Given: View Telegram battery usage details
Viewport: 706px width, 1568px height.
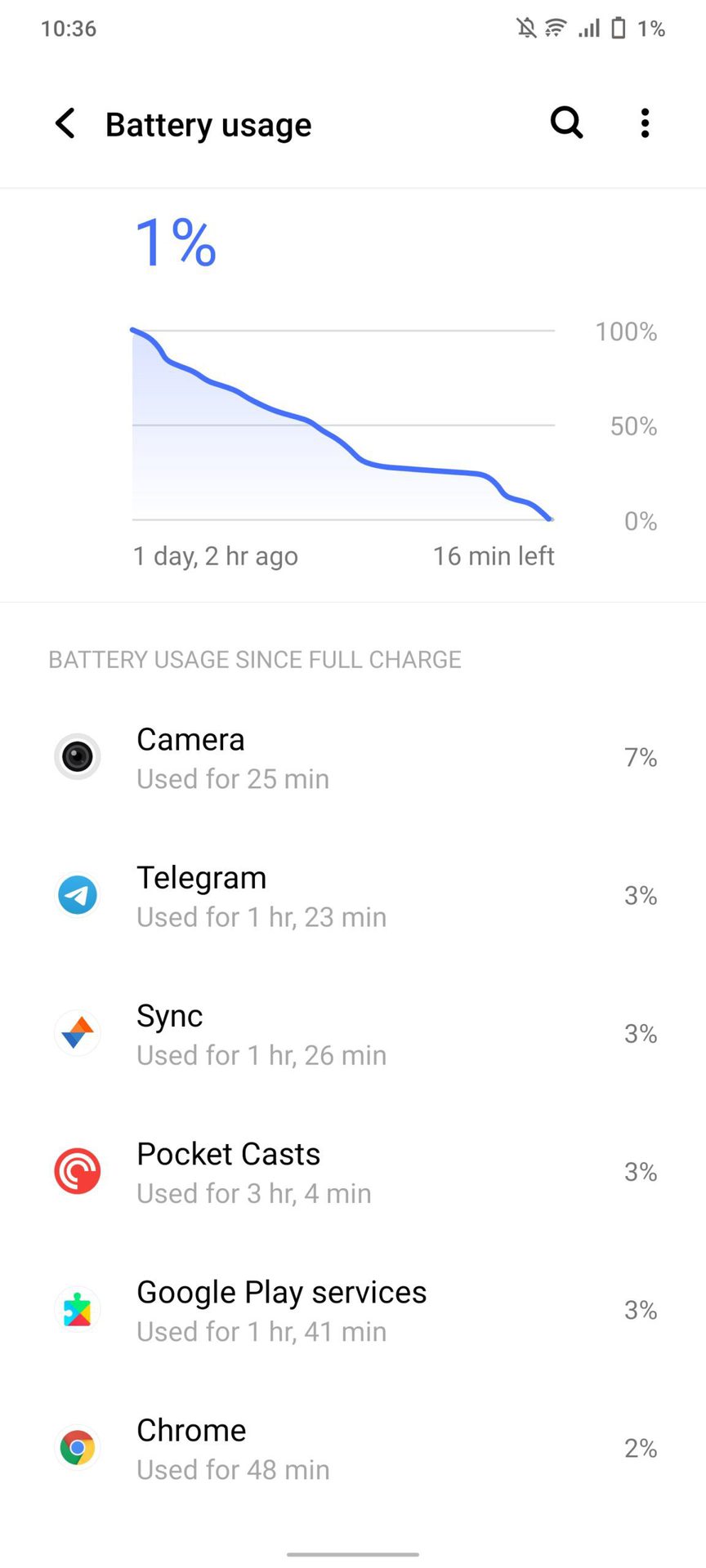Looking at the screenshot, I should pos(353,896).
